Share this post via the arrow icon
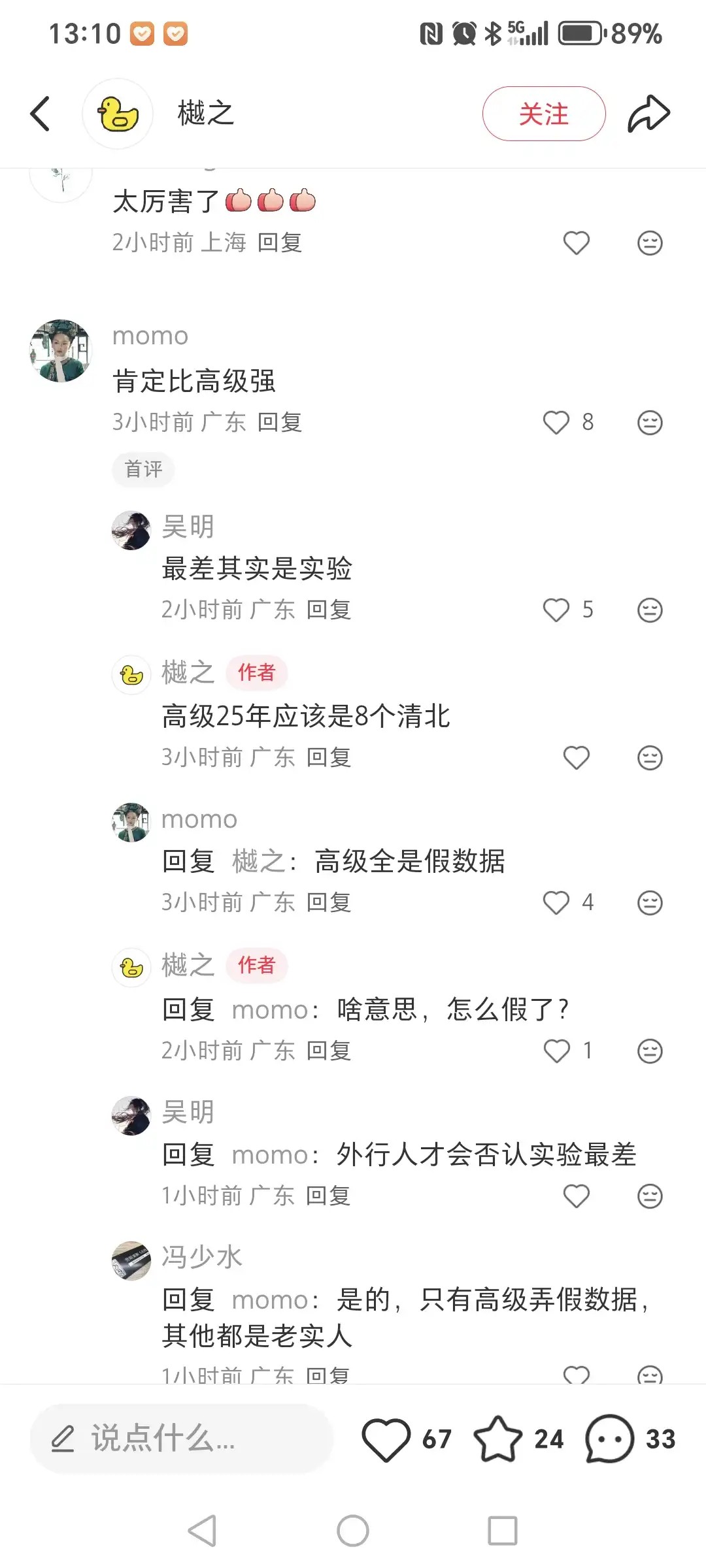This screenshot has width=706, height=1568. click(x=648, y=114)
